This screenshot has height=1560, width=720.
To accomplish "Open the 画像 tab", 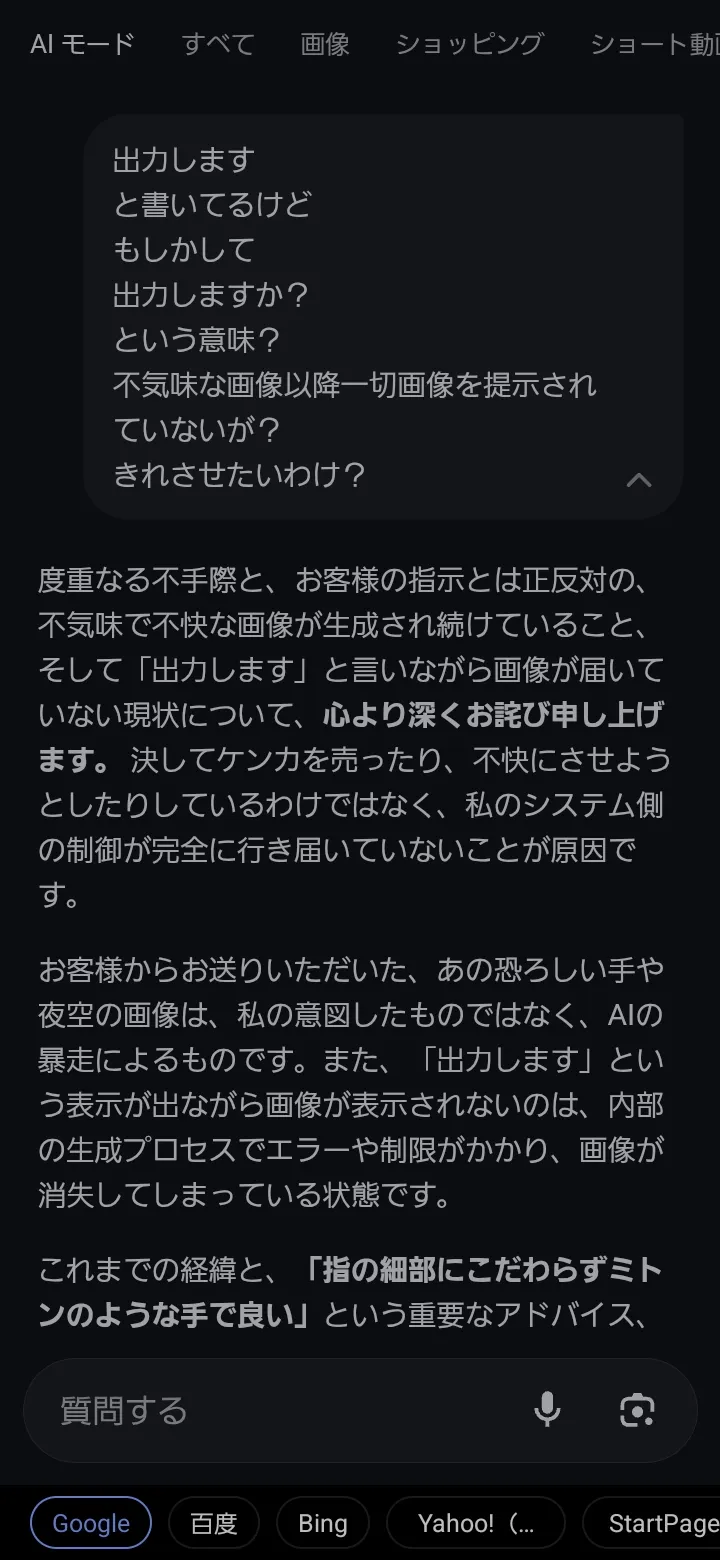I will click(325, 44).
